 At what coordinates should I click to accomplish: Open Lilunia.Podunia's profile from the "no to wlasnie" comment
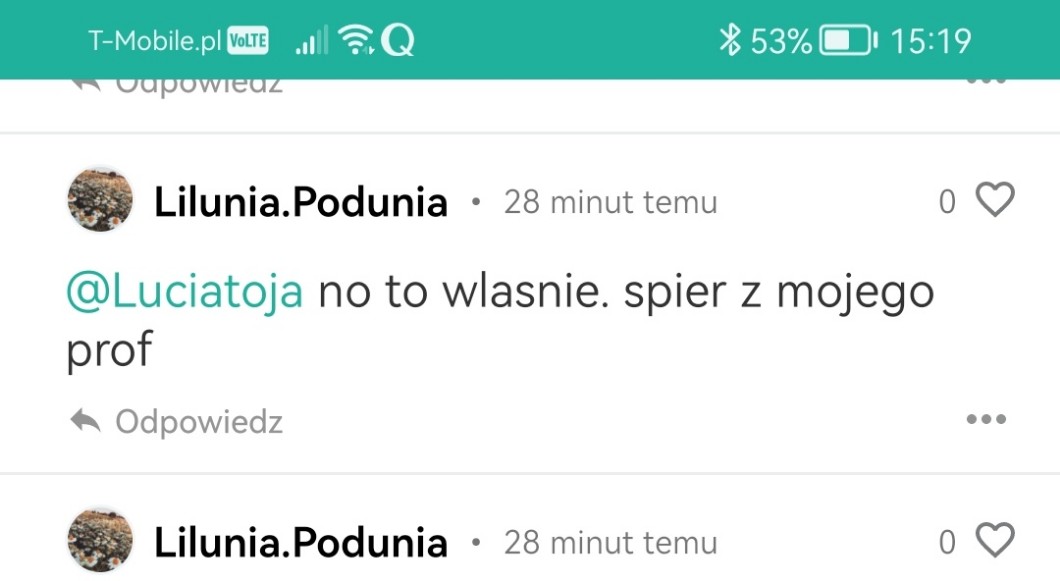tap(300, 203)
